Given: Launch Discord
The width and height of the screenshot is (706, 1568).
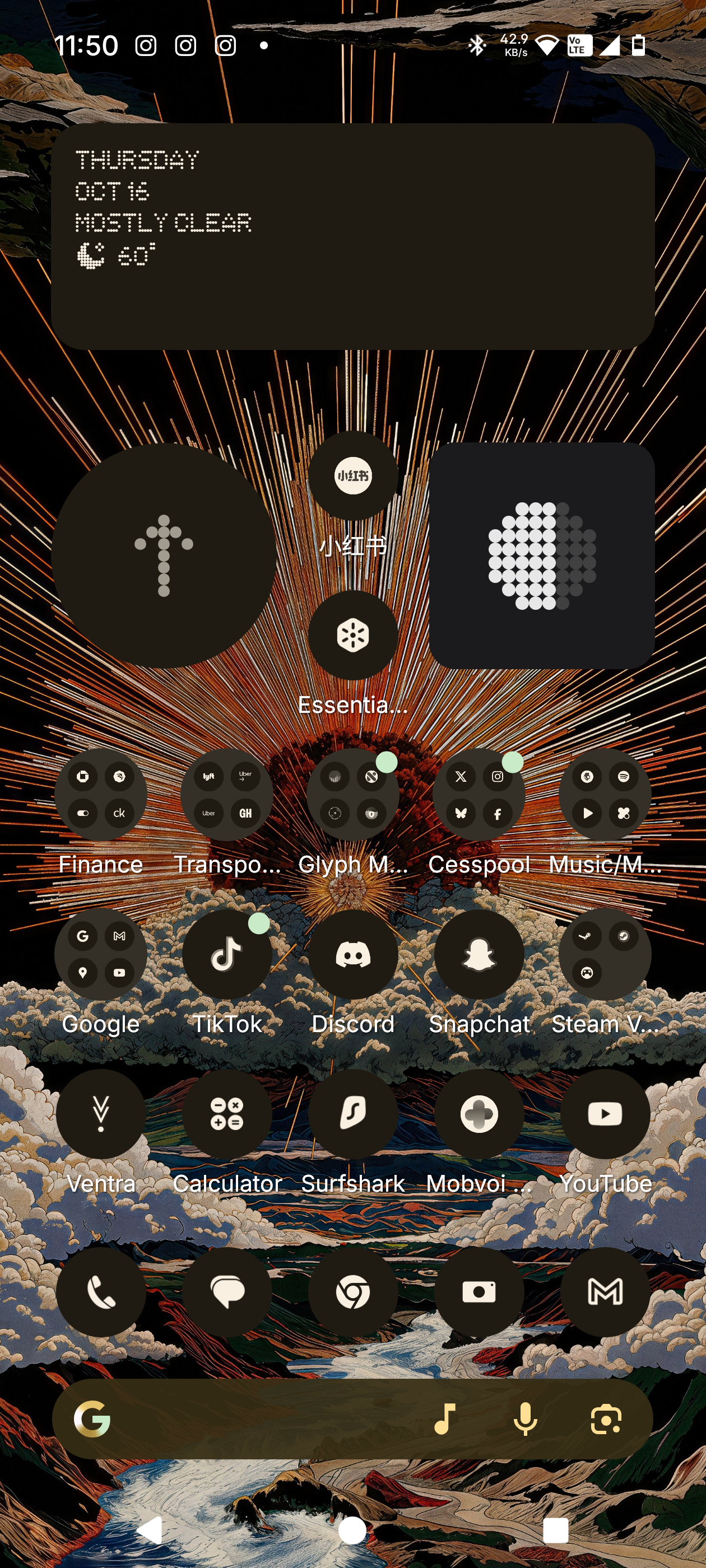Looking at the screenshot, I should [x=352, y=954].
